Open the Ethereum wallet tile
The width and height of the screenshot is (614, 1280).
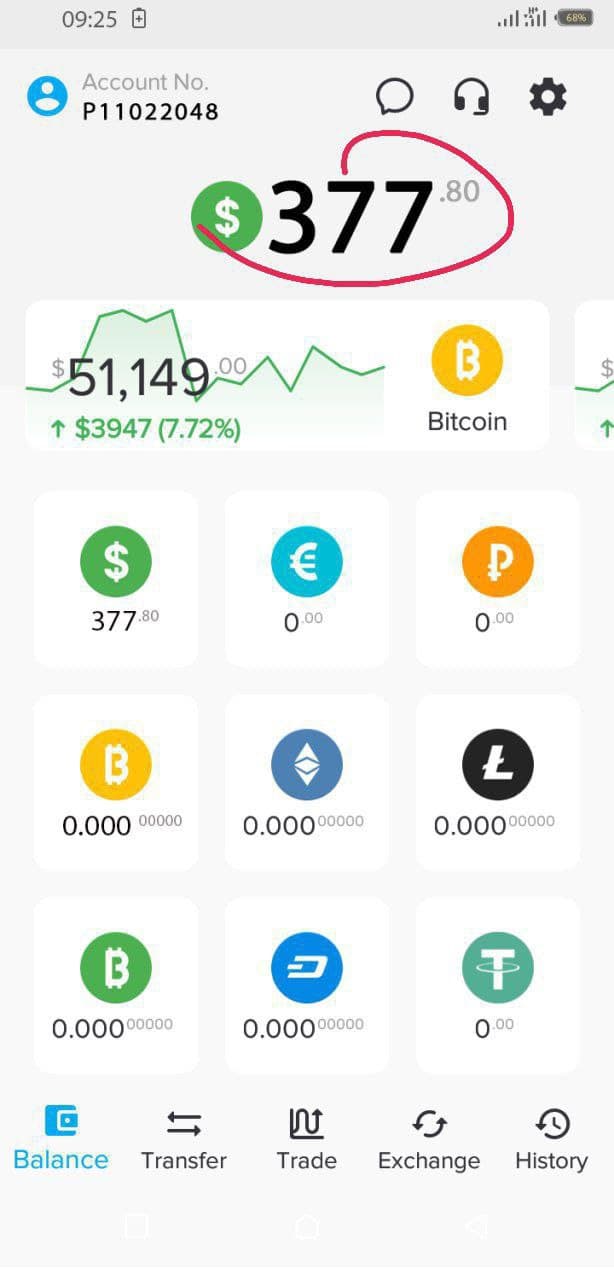[x=306, y=782]
